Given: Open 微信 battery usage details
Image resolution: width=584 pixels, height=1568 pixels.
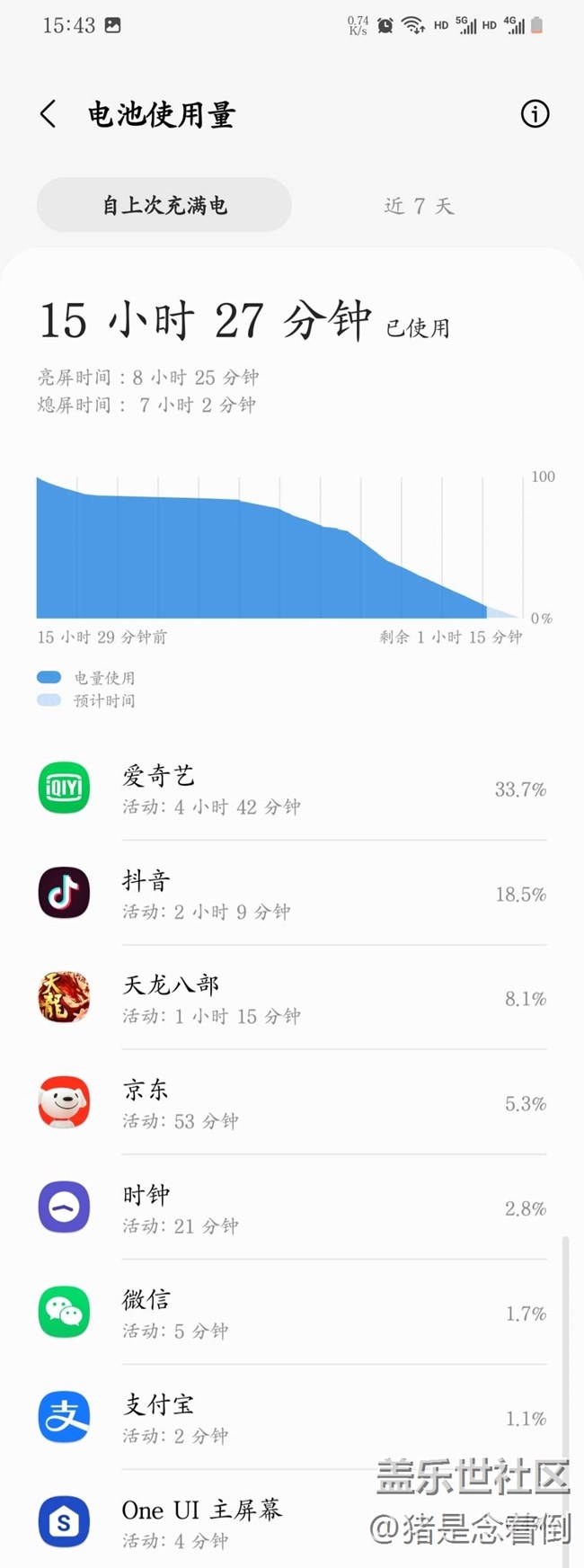Looking at the screenshot, I should click(292, 1314).
